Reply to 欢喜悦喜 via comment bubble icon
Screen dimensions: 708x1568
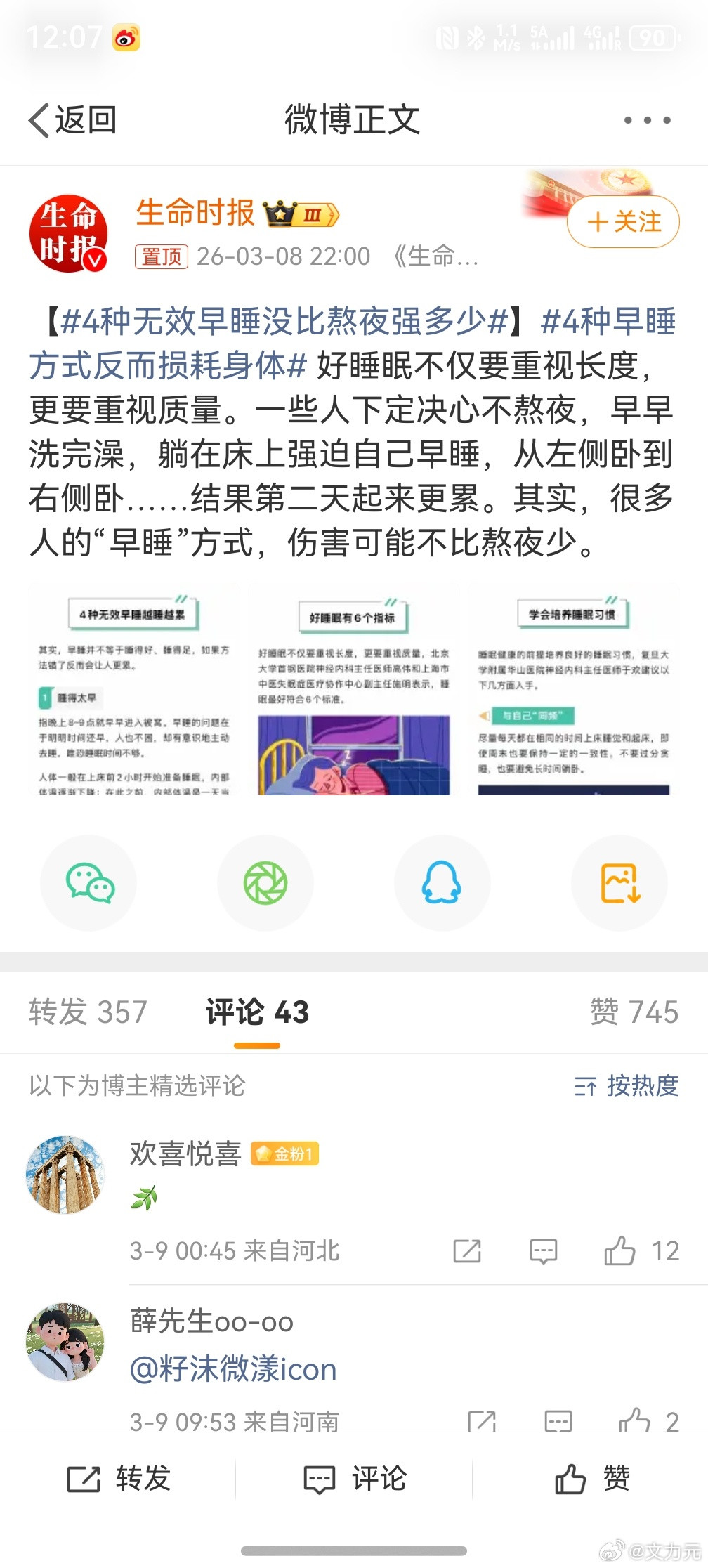click(x=544, y=1250)
